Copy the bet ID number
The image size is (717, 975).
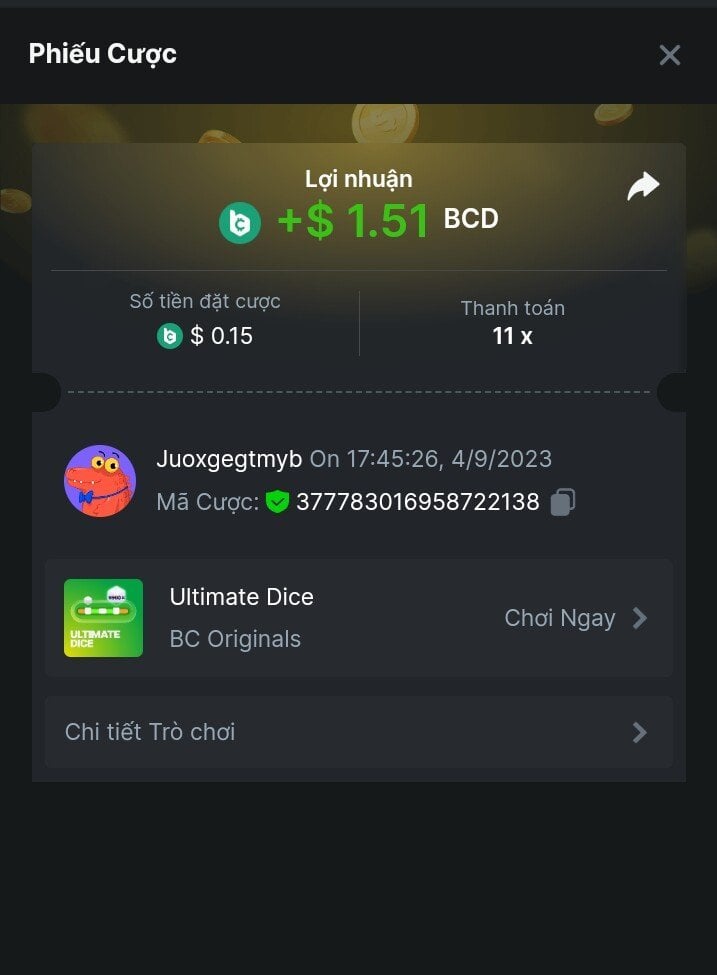coord(563,502)
